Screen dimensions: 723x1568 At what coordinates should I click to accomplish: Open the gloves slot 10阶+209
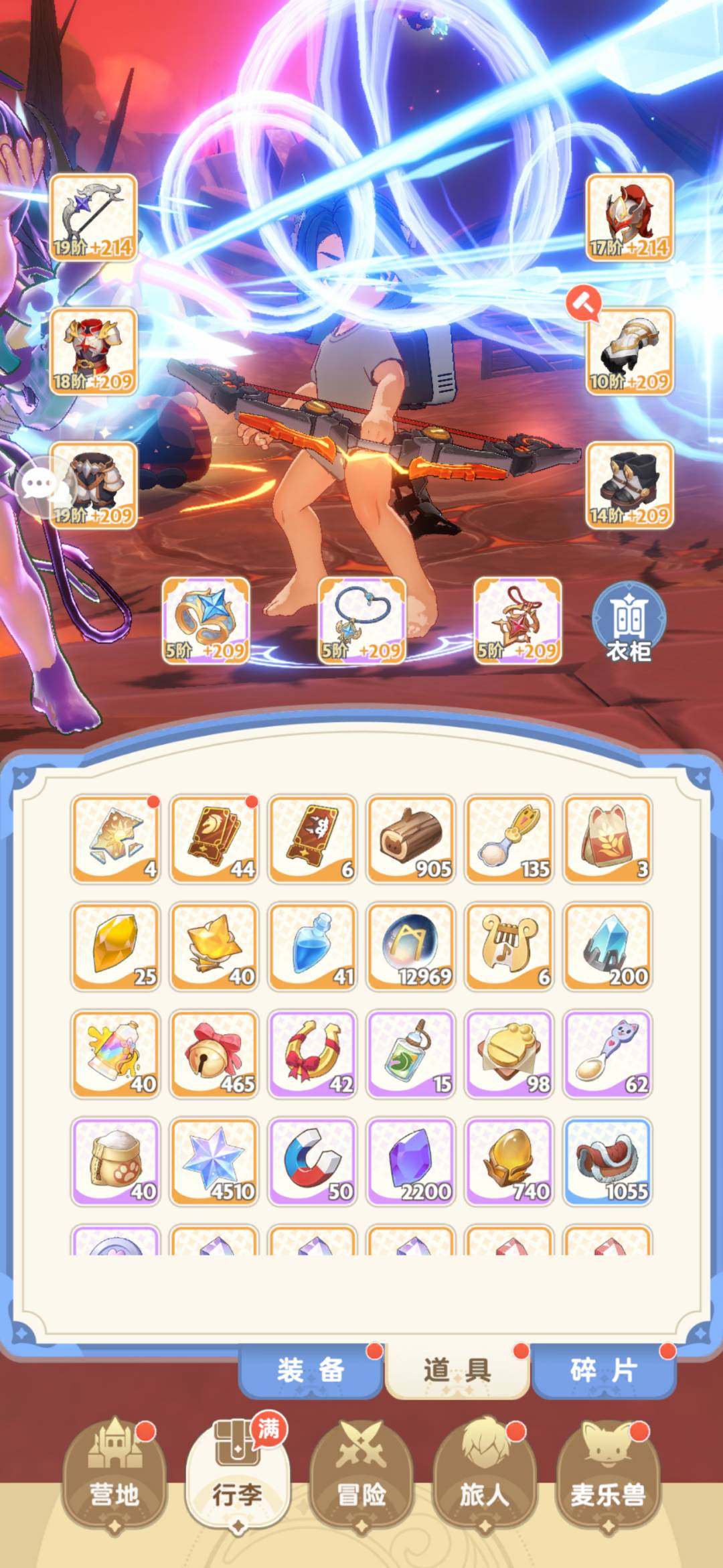629,352
